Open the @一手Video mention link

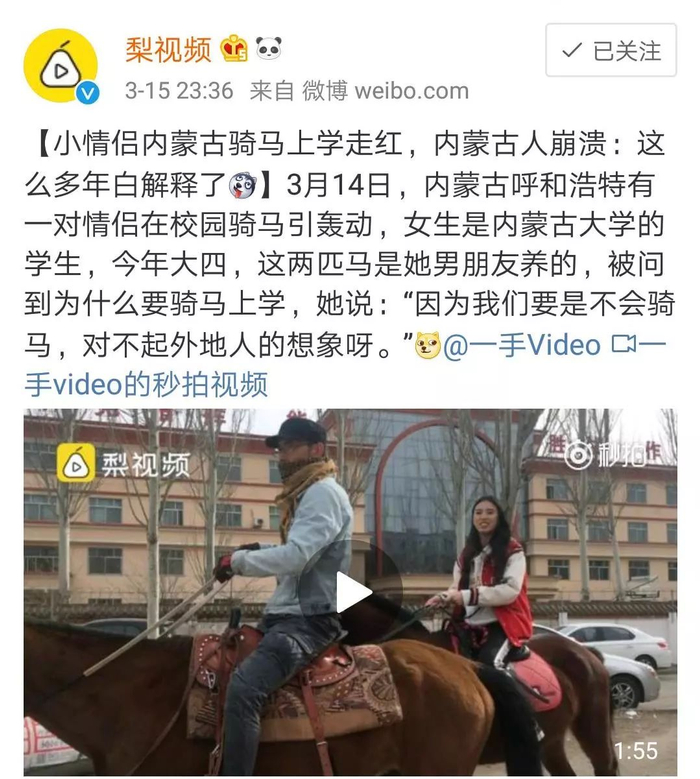click(x=522, y=345)
